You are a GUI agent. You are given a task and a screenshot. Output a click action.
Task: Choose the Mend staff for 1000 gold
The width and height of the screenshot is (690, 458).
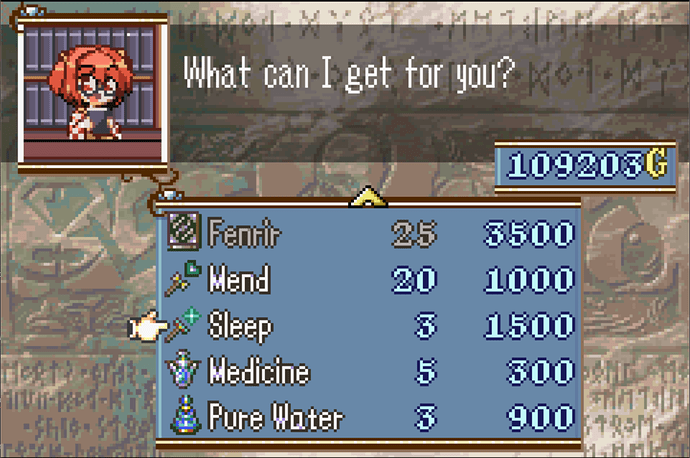238,280
